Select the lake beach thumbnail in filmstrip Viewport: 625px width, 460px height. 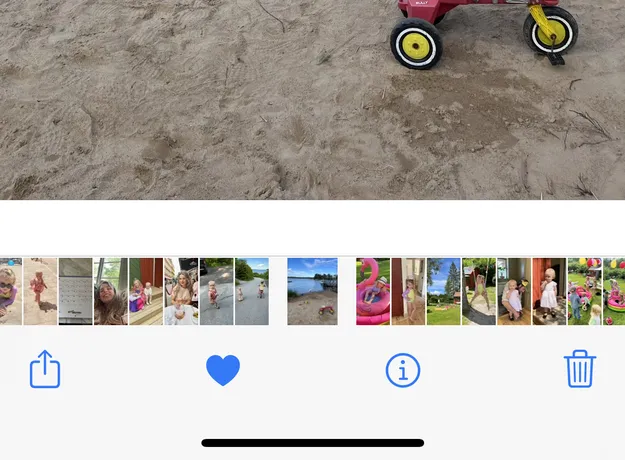pos(312,292)
